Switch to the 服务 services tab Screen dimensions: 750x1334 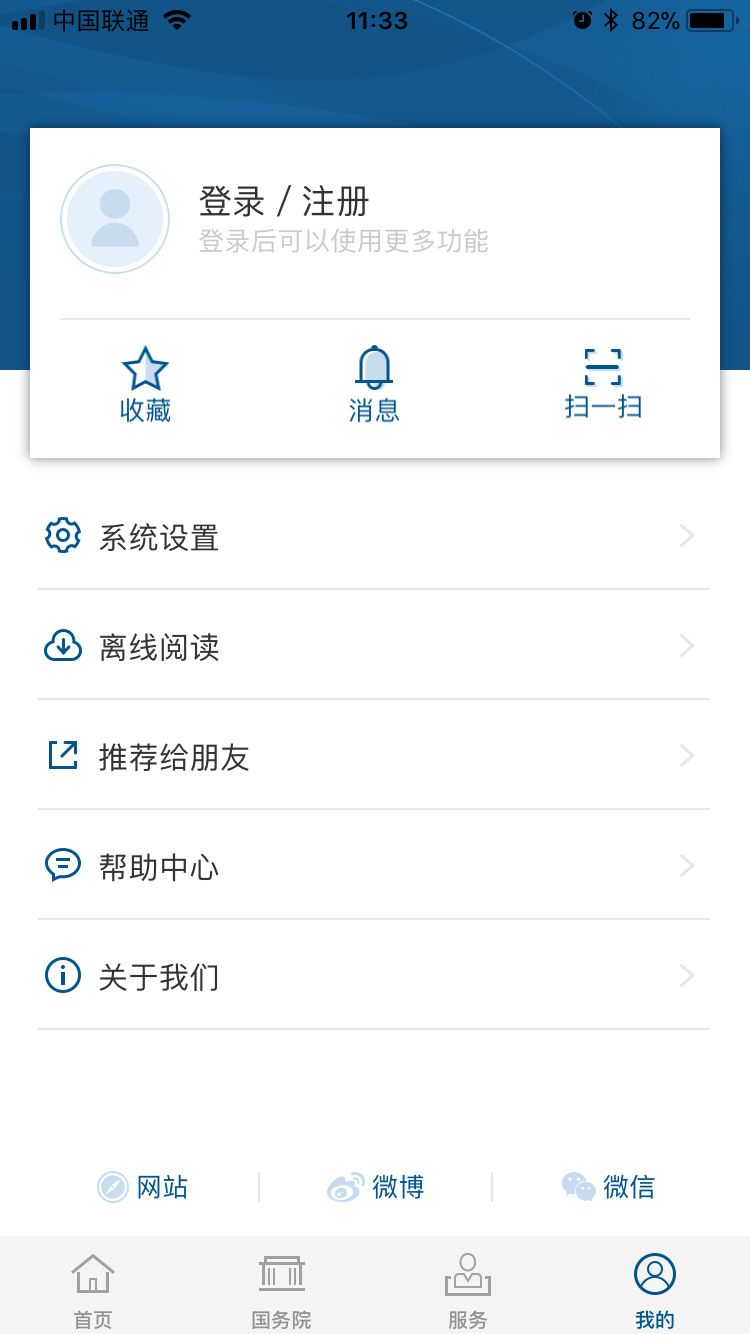click(x=468, y=1291)
